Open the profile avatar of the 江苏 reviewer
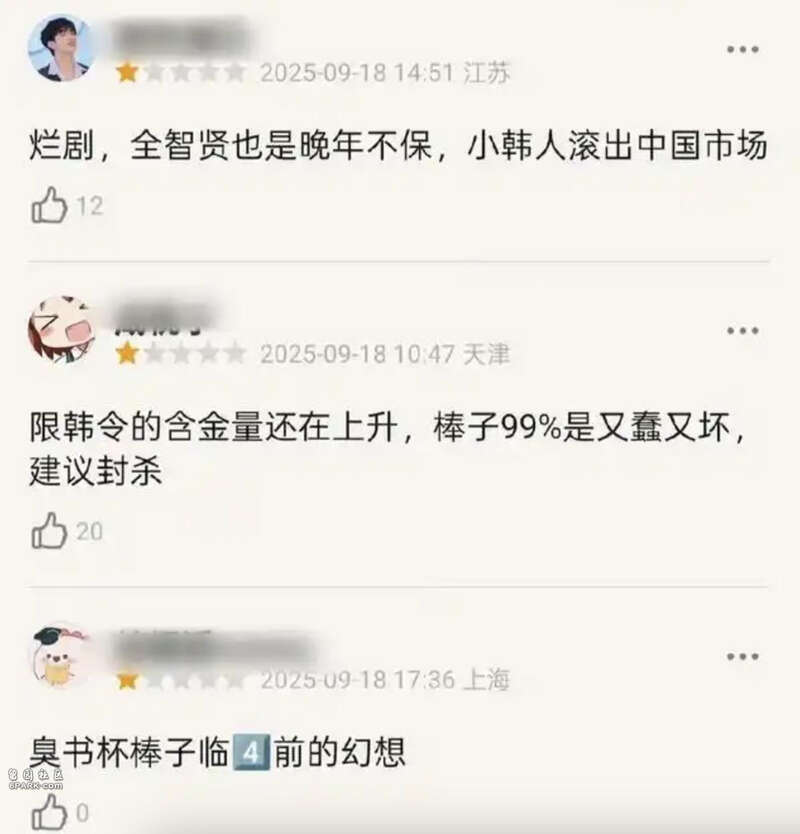Image resolution: width=800 pixels, height=834 pixels. point(60,48)
